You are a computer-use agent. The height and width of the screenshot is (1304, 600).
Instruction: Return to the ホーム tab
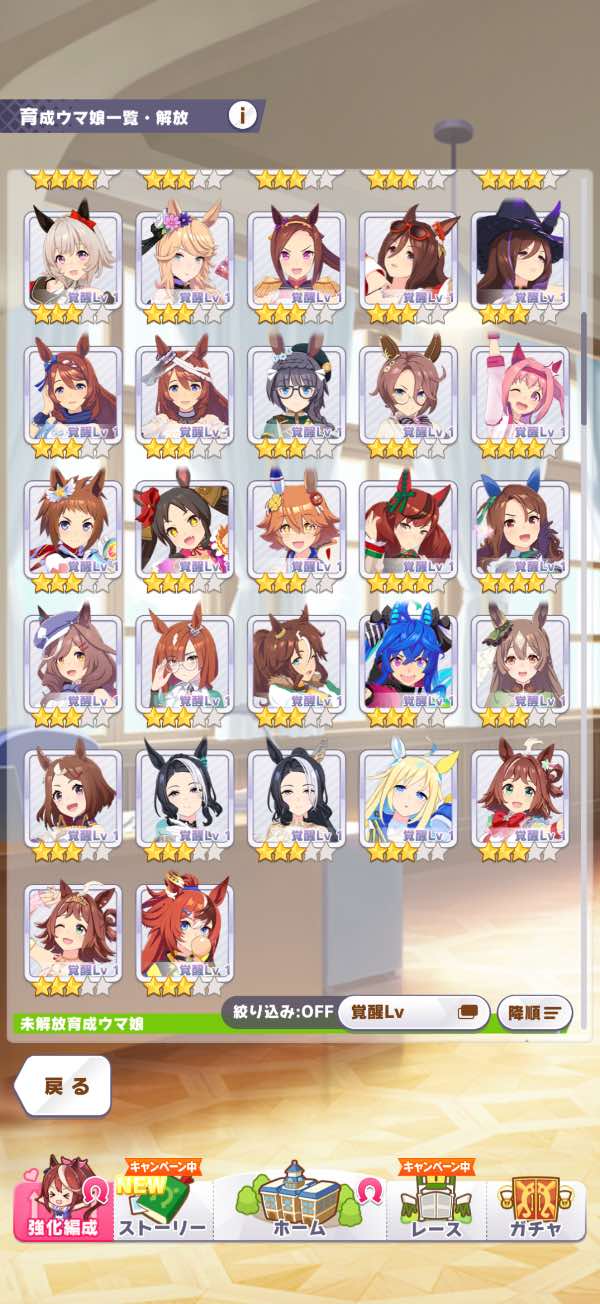click(x=300, y=1203)
